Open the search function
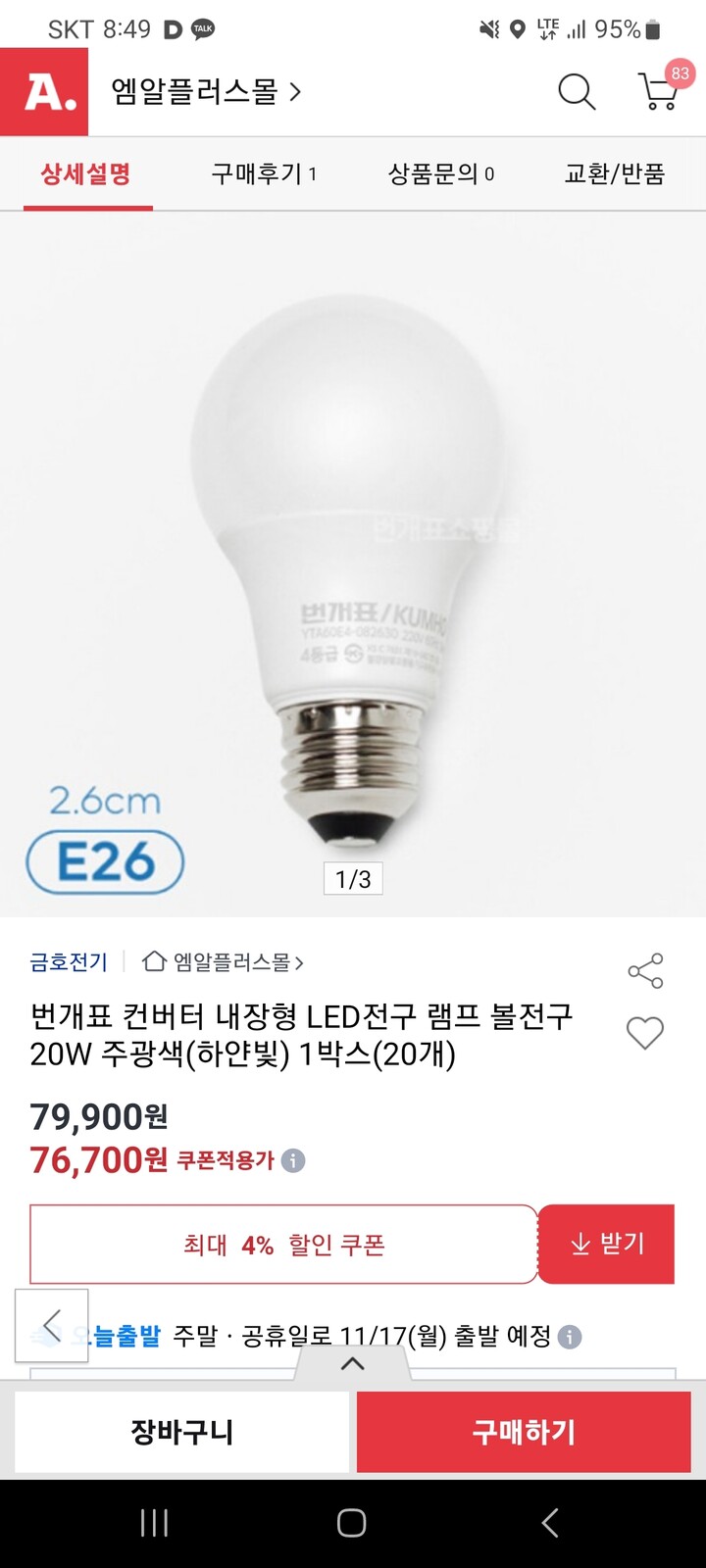Image resolution: width=706 pixels, height=1568 pixels. (x=577, y=91)
